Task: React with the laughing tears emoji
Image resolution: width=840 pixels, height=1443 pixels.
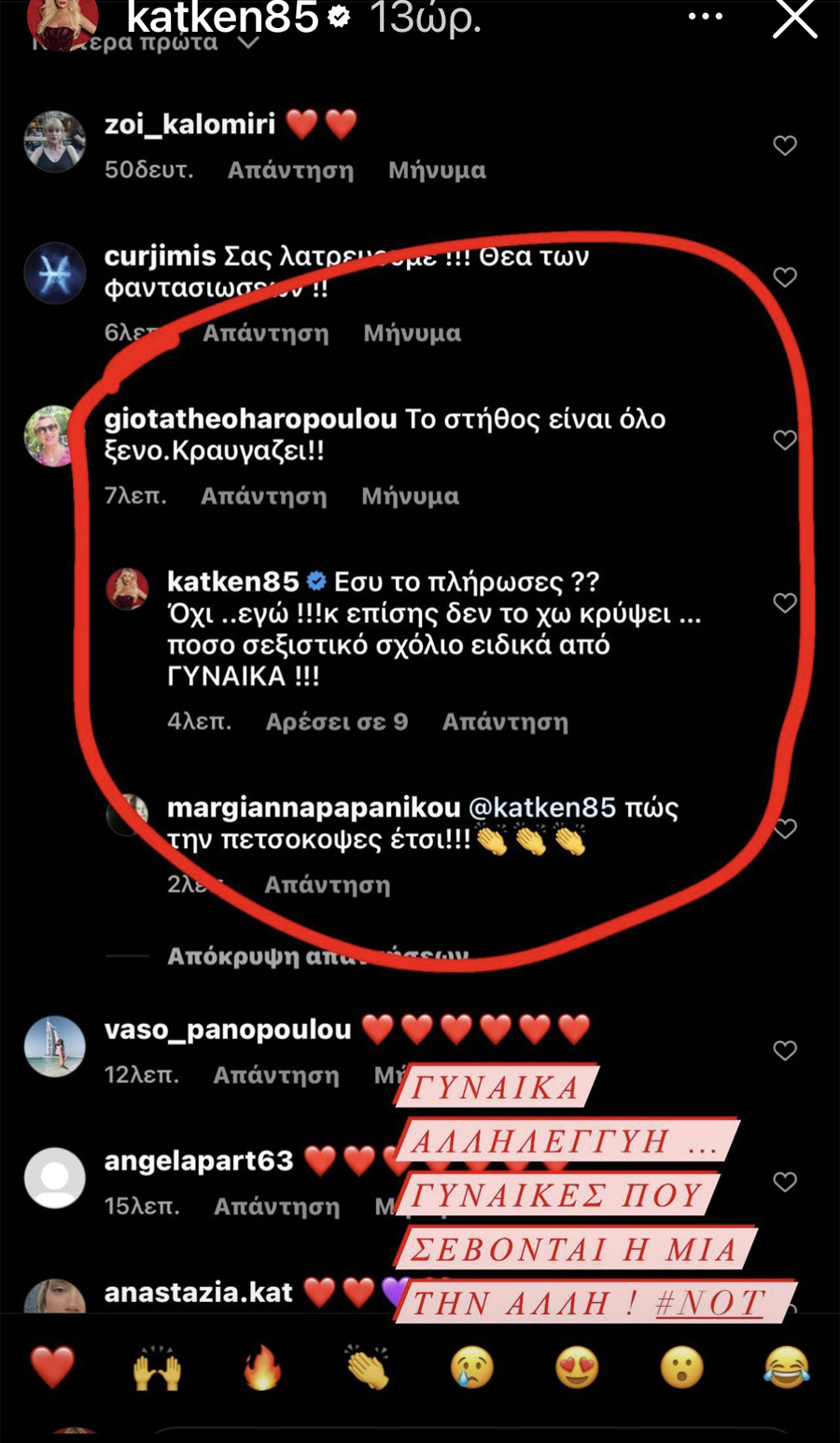Action: pos(787,1367)
